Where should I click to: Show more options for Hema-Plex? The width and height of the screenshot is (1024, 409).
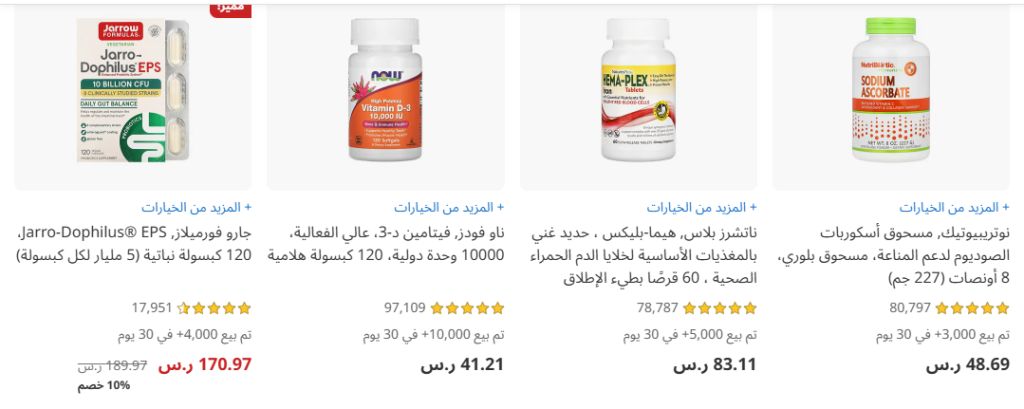[x=701, y=208]
